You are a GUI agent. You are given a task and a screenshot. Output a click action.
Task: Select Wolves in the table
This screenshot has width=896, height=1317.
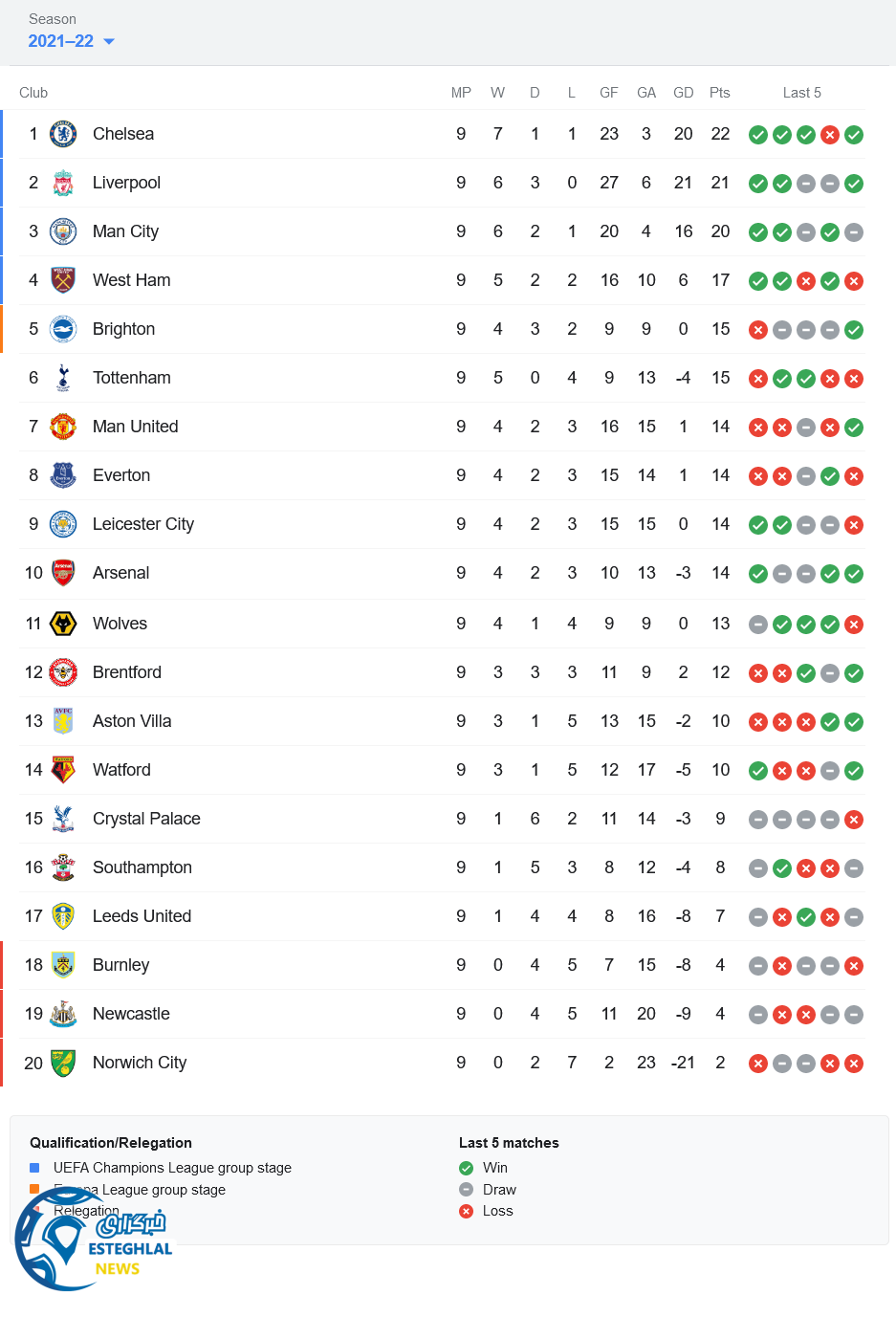(120, 624)
